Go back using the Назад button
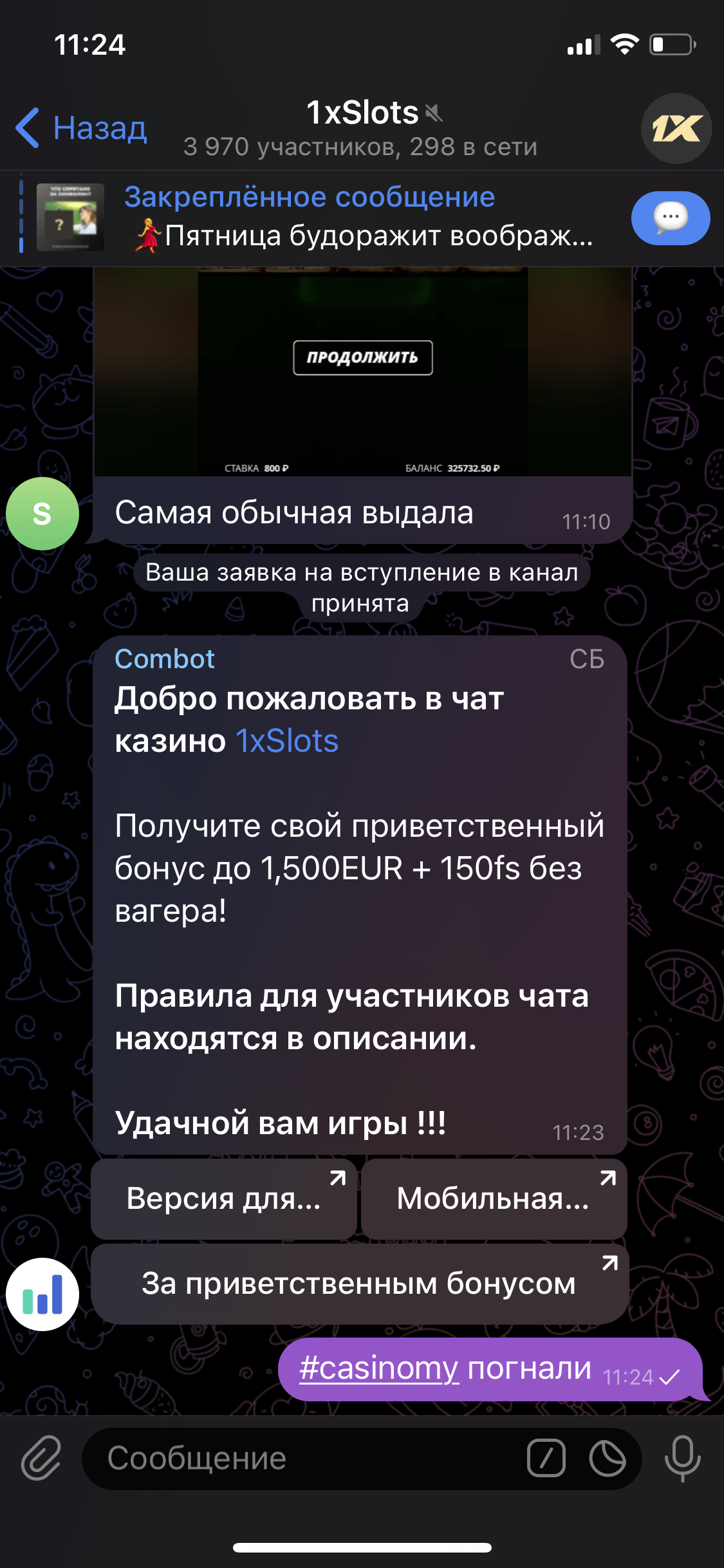Screen dimensions: 724x1568 coord(82,128)
